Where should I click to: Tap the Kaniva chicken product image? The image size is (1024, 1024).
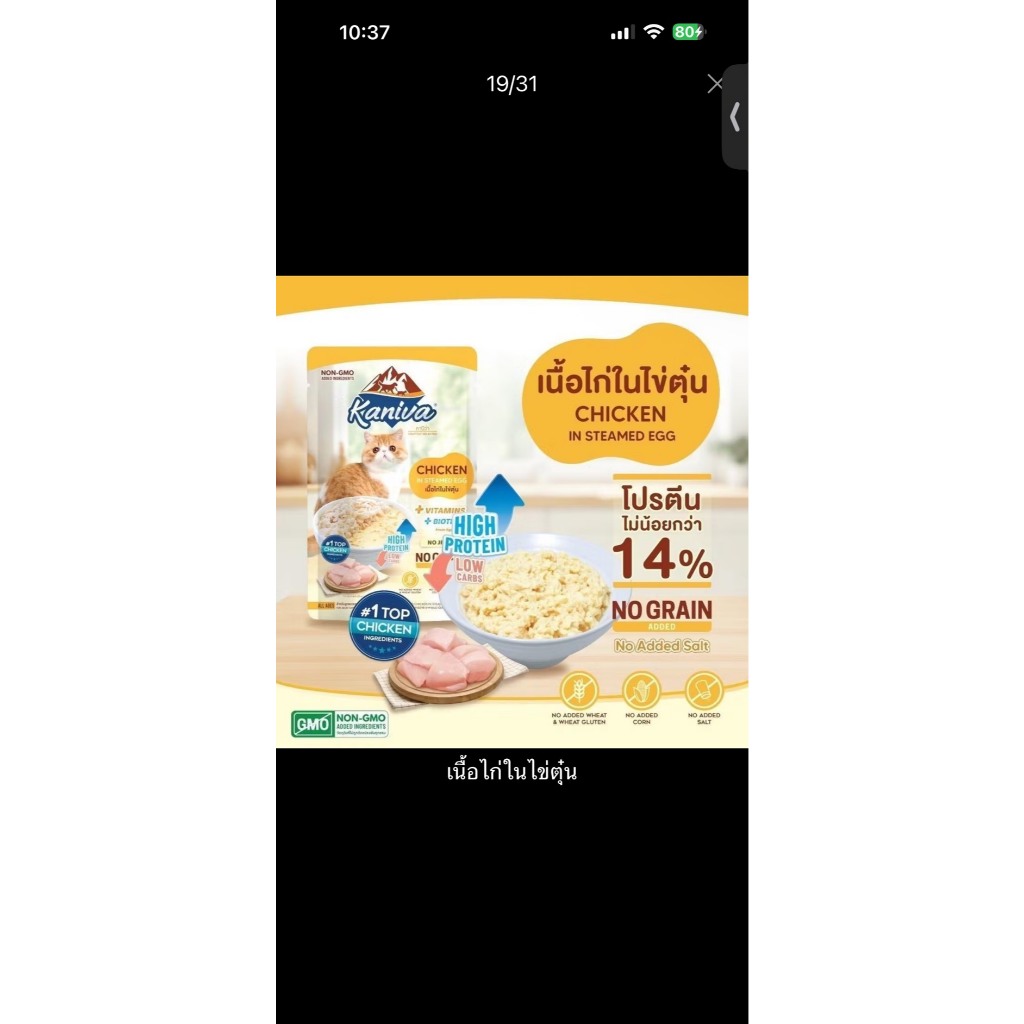(x=512, y=512)
